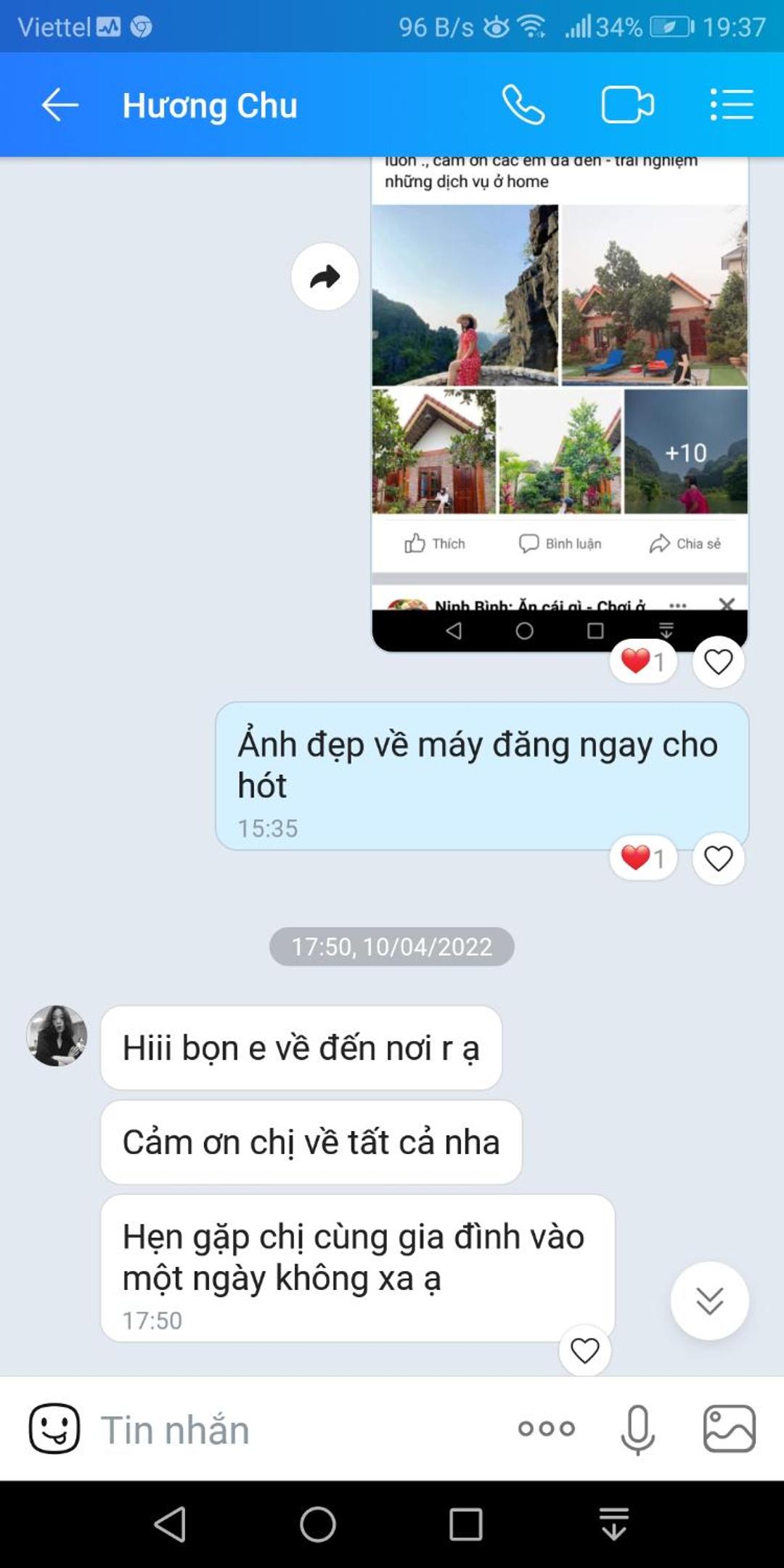The image size is (784, 1568).
Task: Start a voice call with Hương Chu
Action: [523, 105]
